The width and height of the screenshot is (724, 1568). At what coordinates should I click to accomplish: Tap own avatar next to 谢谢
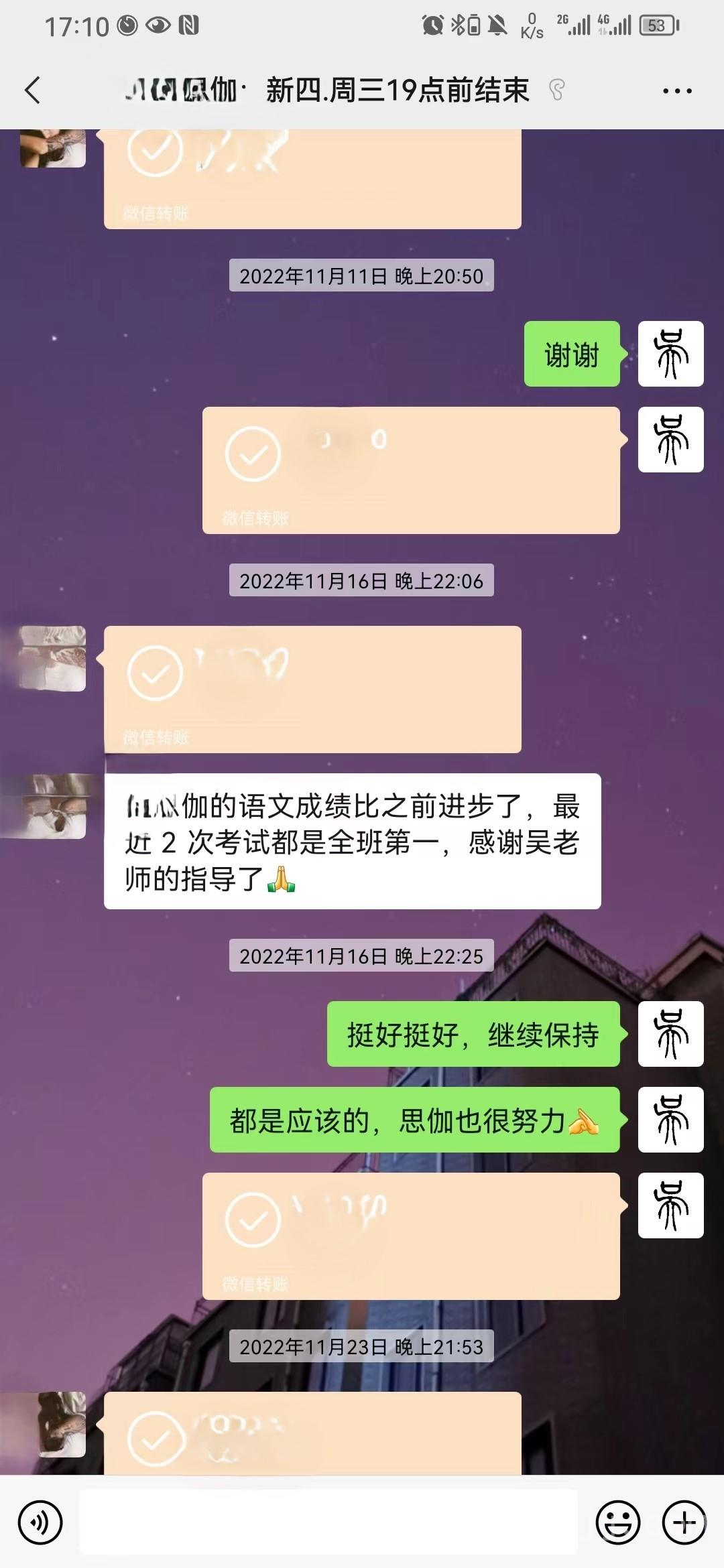coord(670,354)
